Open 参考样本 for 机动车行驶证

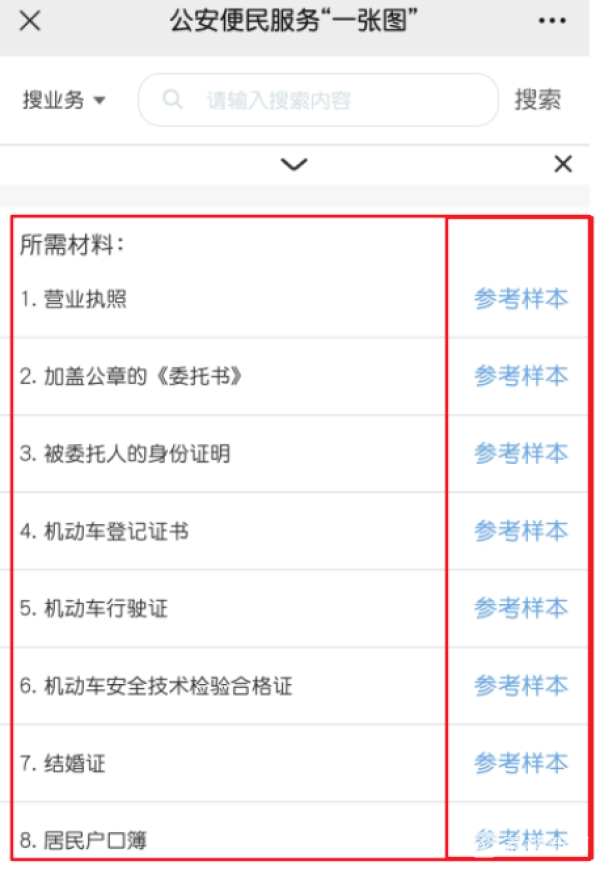pyautogui.click(x=520, y=608)
